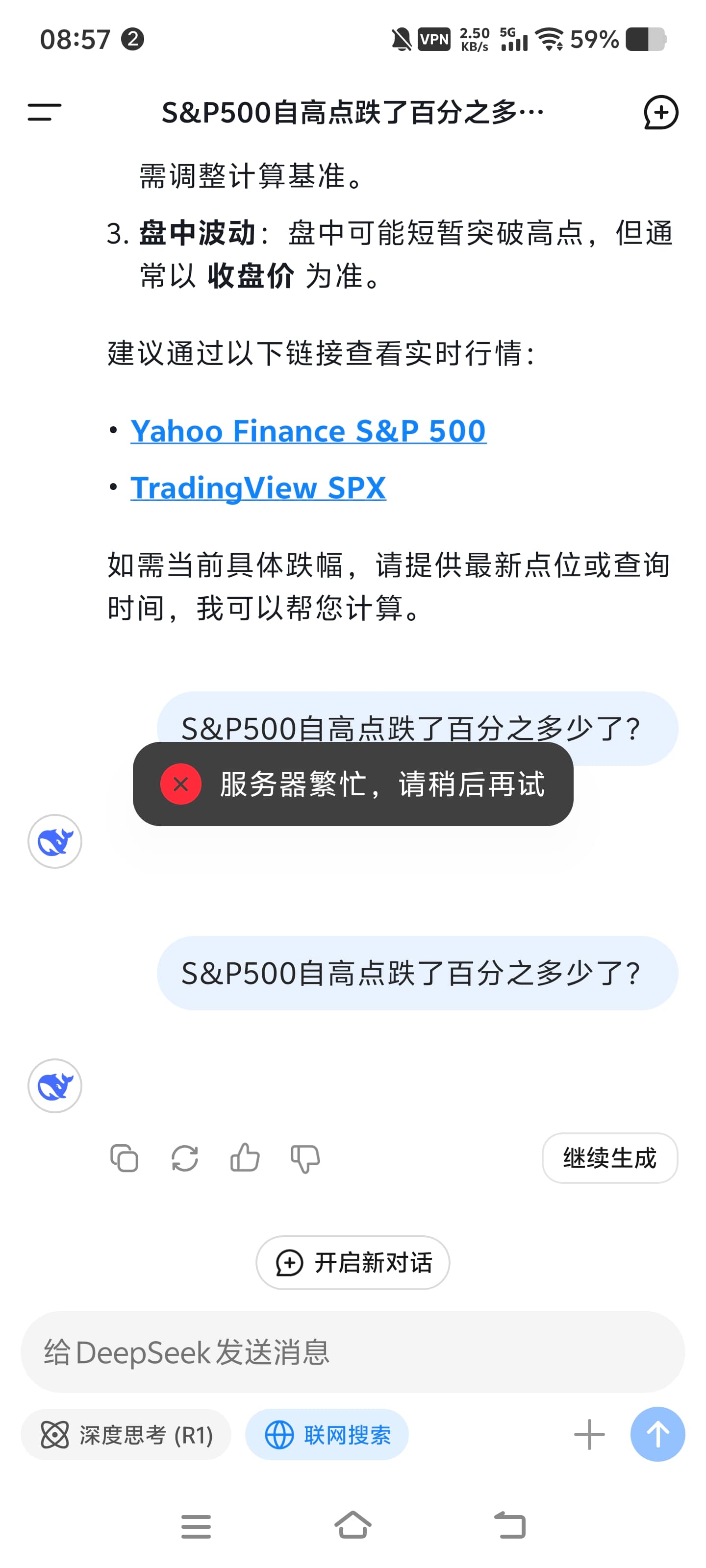Screen dimensions: 706x1568
Task: Regenerate the latest response
Action: (x=184, y=1158)
